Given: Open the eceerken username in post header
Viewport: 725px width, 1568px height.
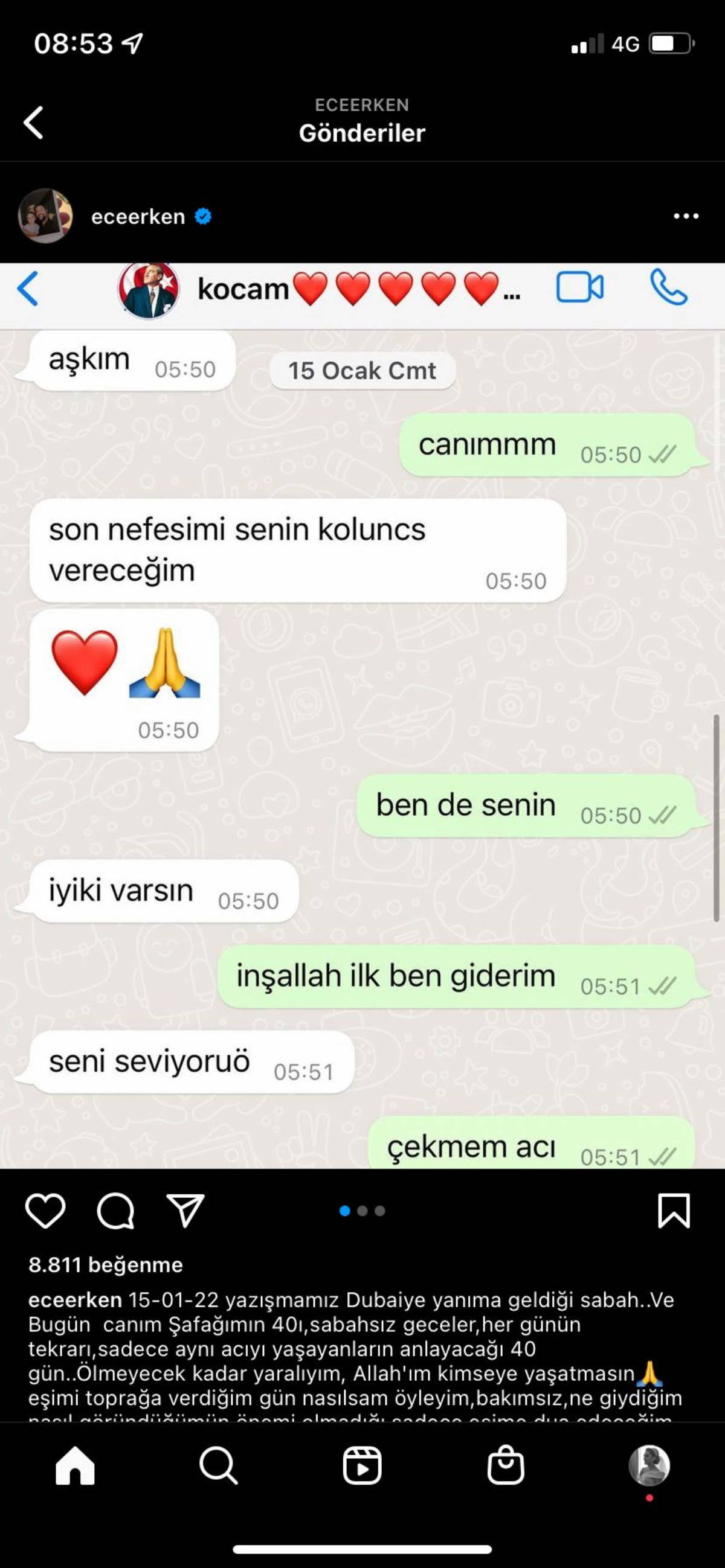Looking at the screenshot, I should click(x=138, y=217).
